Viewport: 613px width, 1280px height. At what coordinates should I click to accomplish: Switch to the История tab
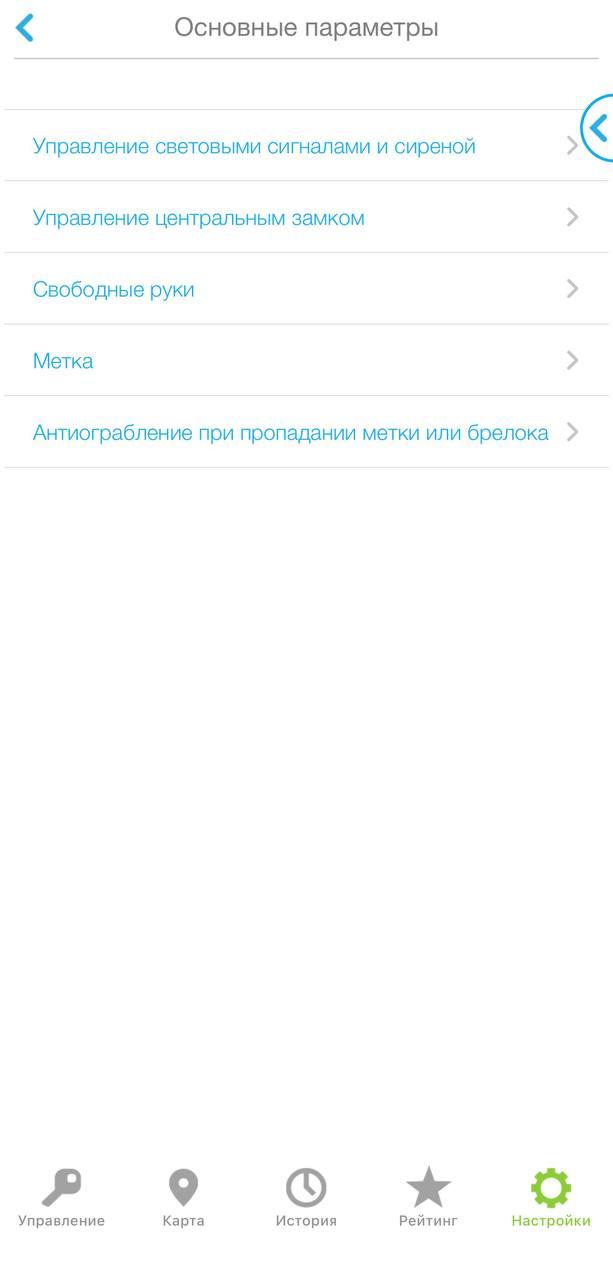[x=306, y=1198]
